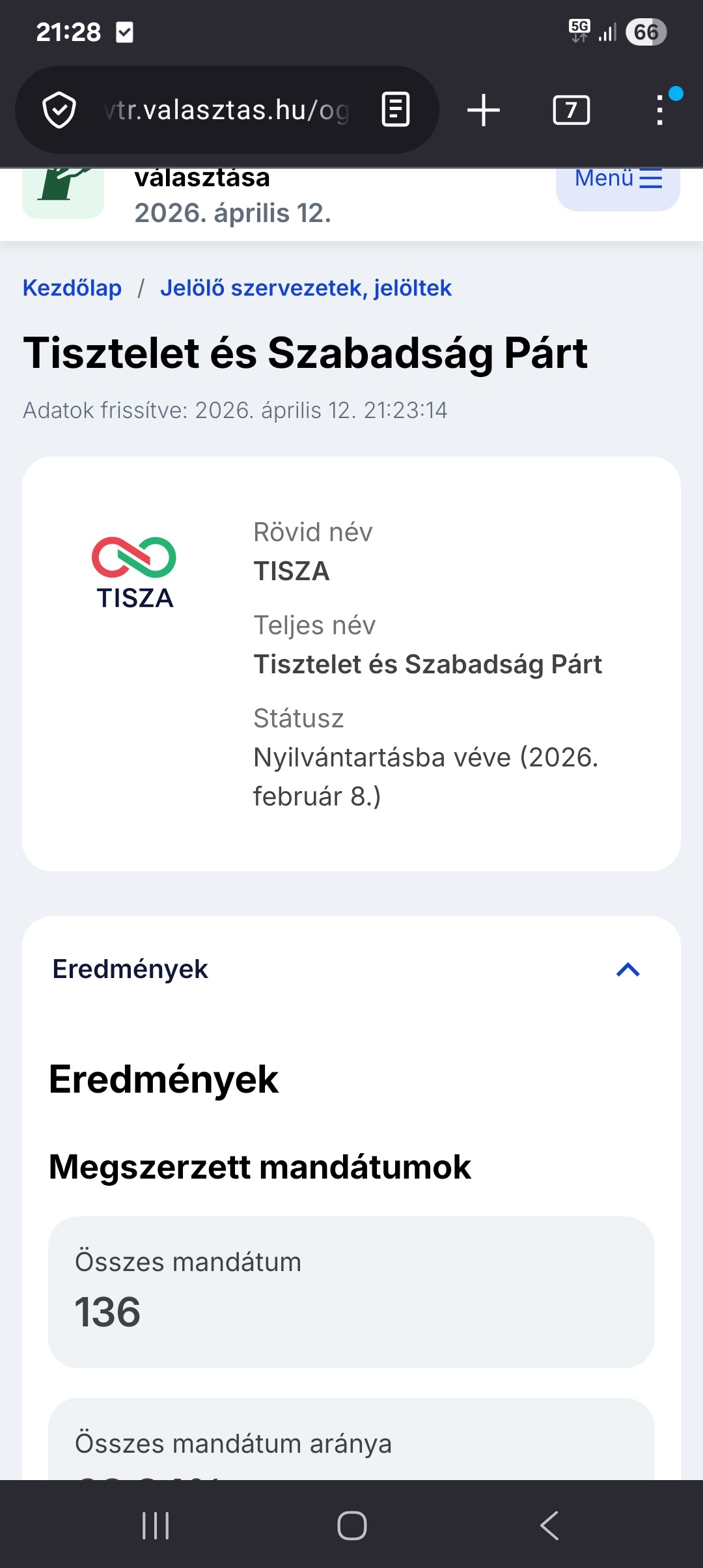This screenshot has height=1568, width=703.
Task: Go back with the system back button
Action: click(549, 1525)
